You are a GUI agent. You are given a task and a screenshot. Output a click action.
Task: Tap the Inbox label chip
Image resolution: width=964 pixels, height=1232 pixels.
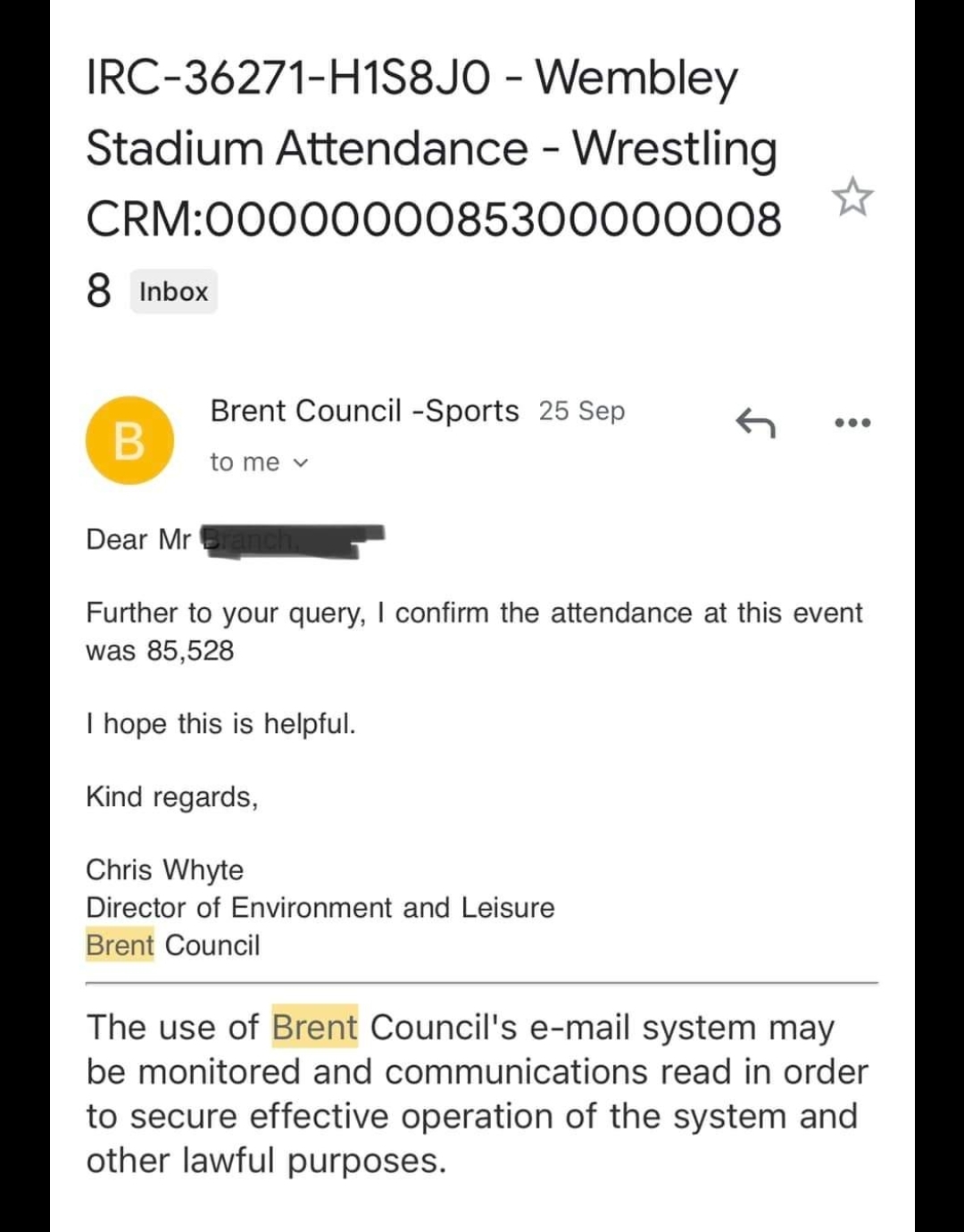[173, 292]
